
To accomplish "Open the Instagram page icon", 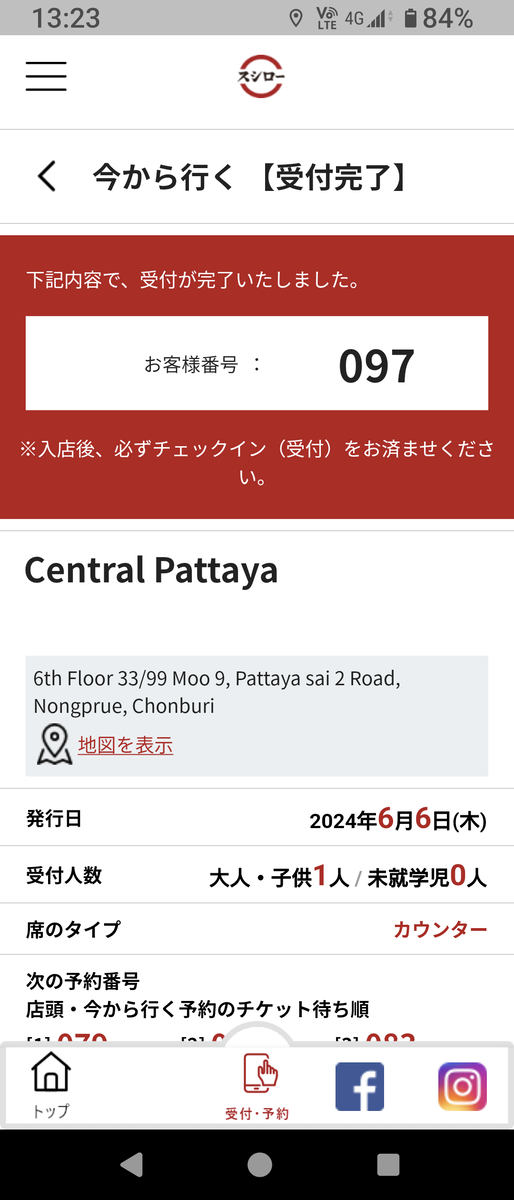I will [x=462, y=1086].
